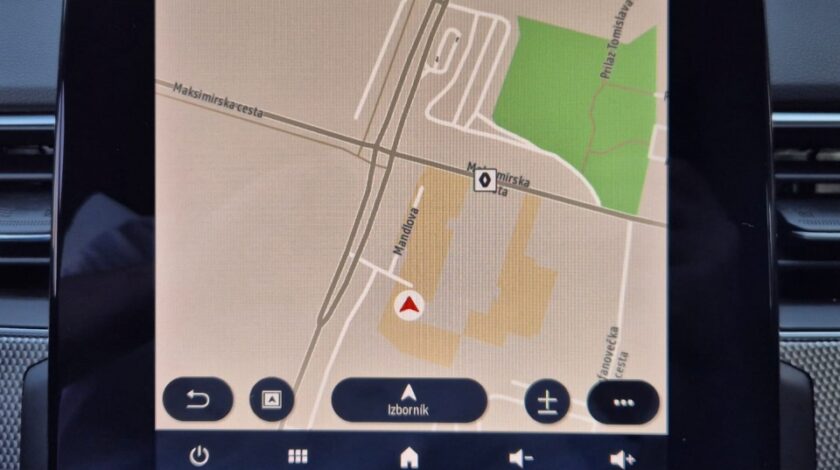The height and width of the screenshot is (470, 840).
Task: Lower the volume
Action: pos(520,458)
